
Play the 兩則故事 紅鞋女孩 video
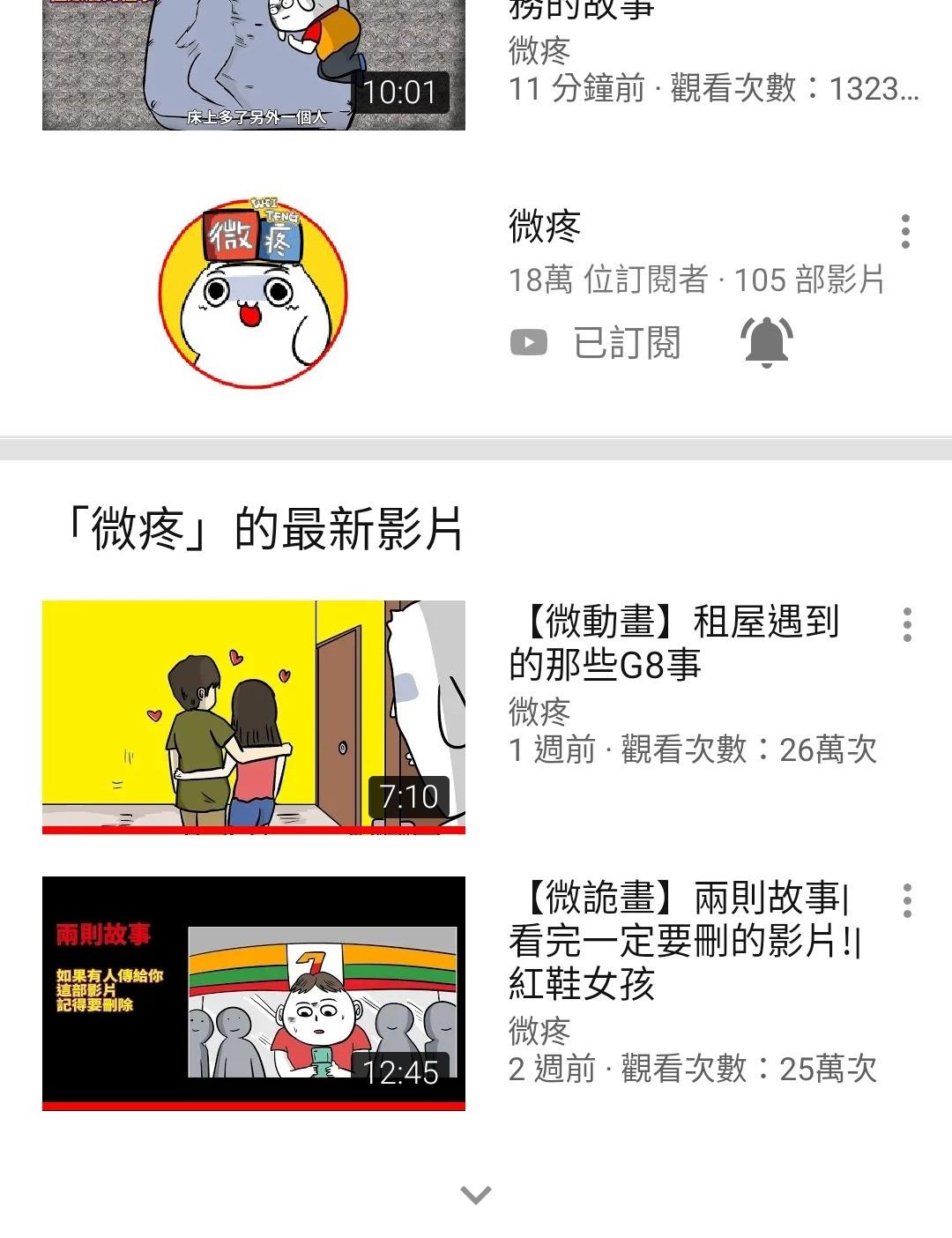pyautogui.click(x=254, y=992)
